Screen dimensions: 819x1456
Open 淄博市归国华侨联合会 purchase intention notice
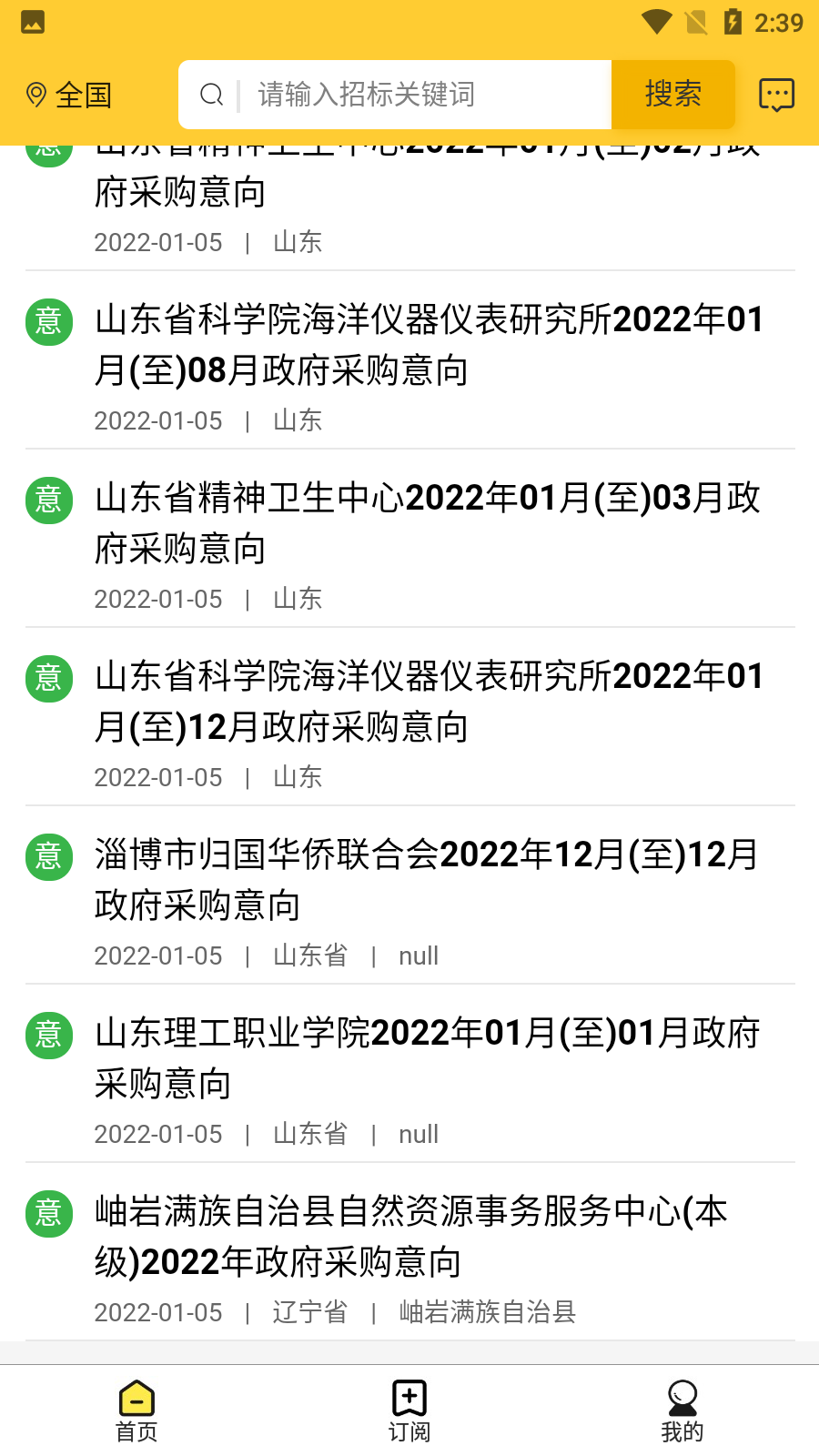[409, 895]
